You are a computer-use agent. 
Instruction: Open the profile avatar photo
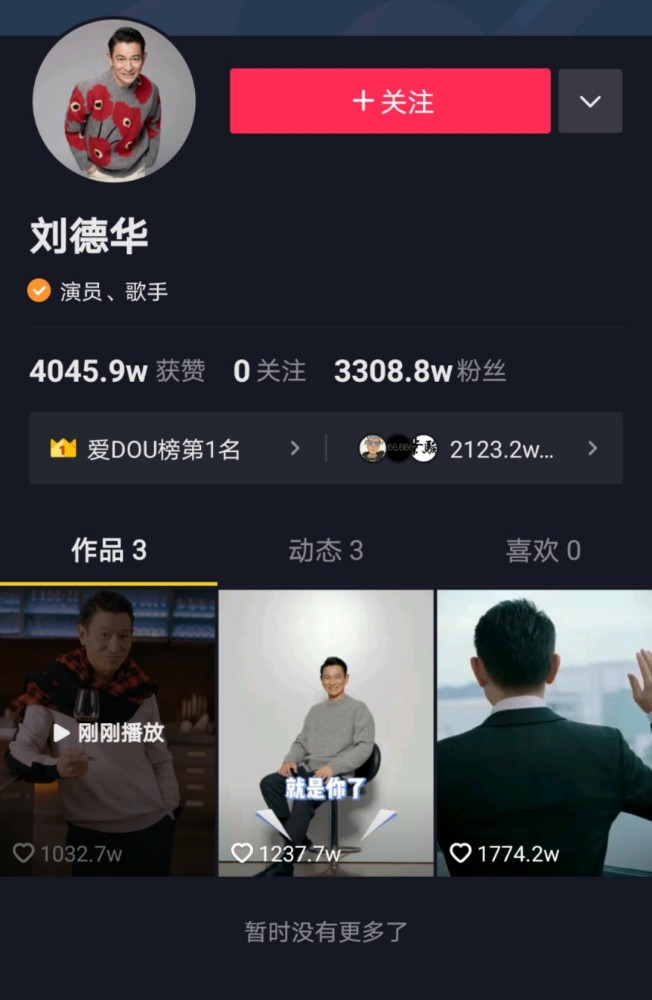pos(113,102)
